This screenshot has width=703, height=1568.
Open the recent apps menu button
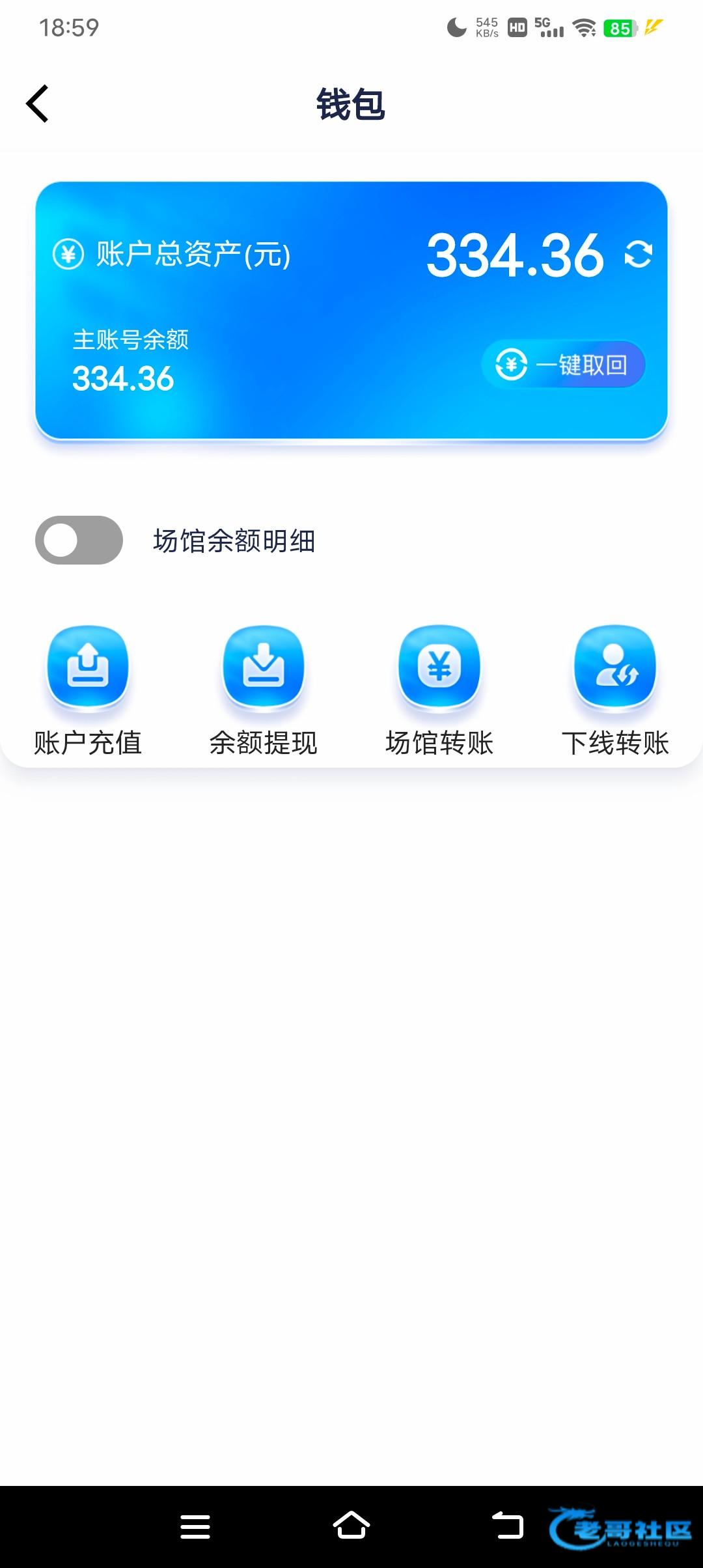(x=195, y=1526)
